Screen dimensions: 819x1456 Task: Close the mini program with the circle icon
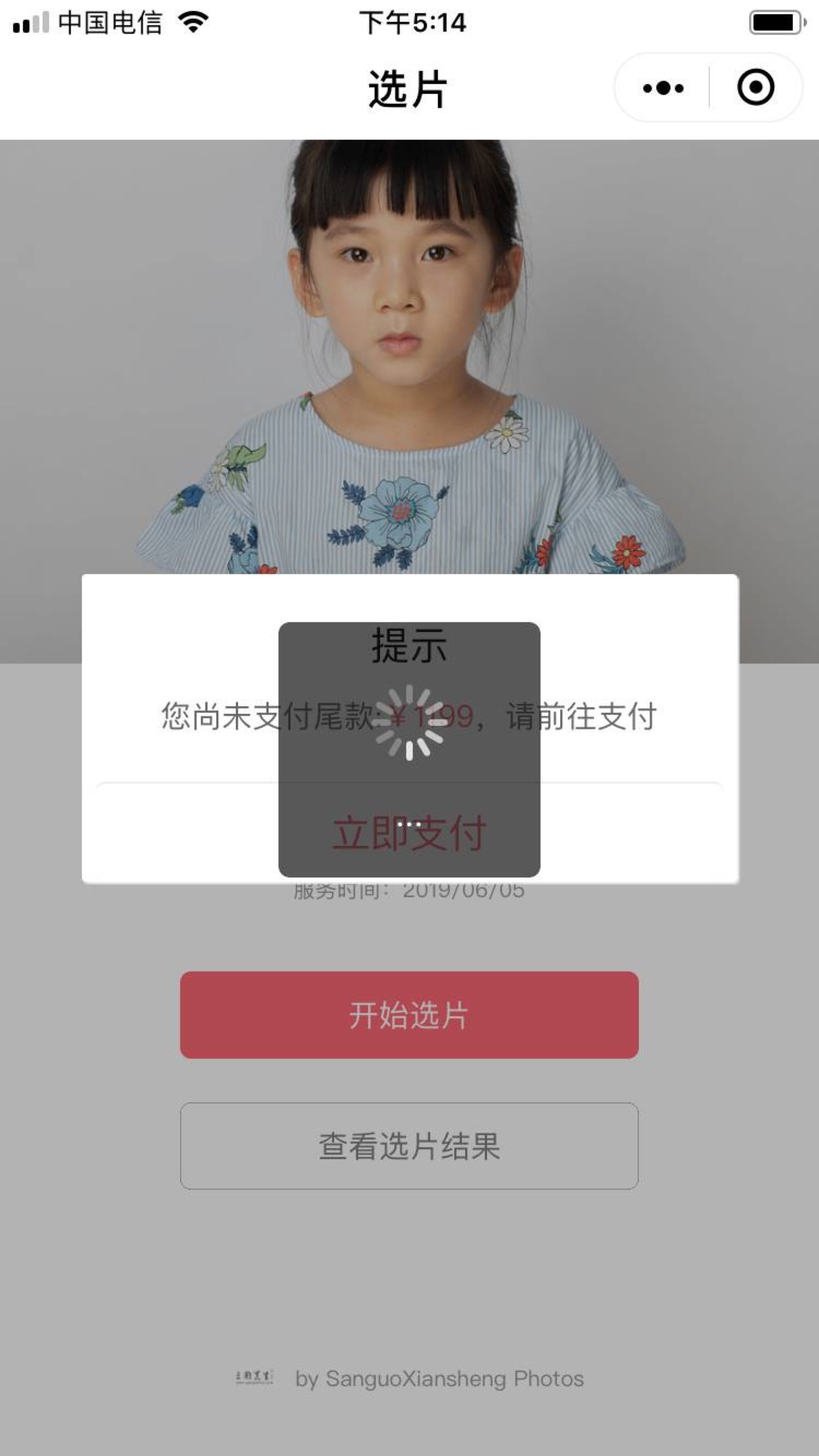(755, 88)
